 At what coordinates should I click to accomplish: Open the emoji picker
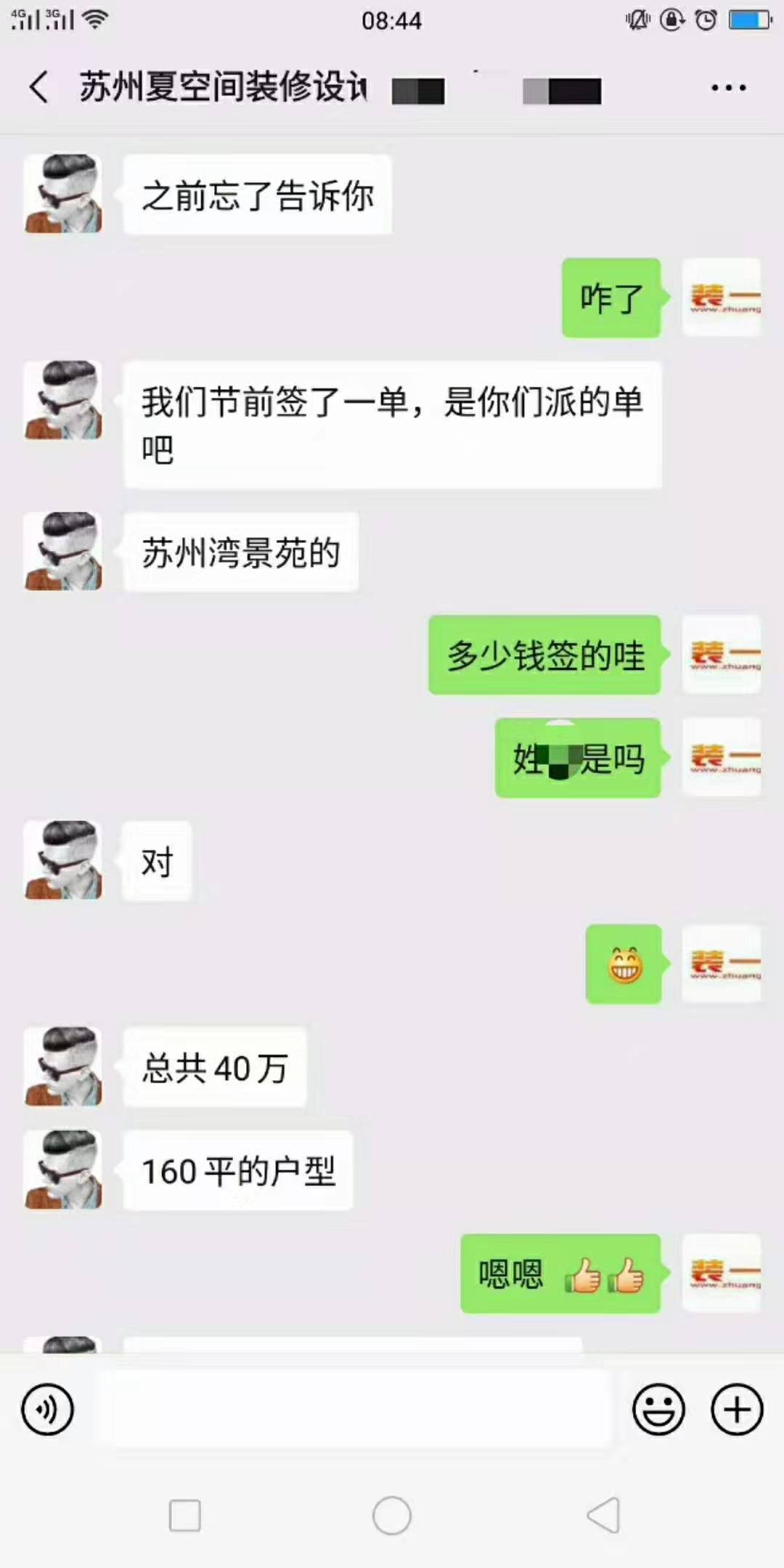(658, 1410)
